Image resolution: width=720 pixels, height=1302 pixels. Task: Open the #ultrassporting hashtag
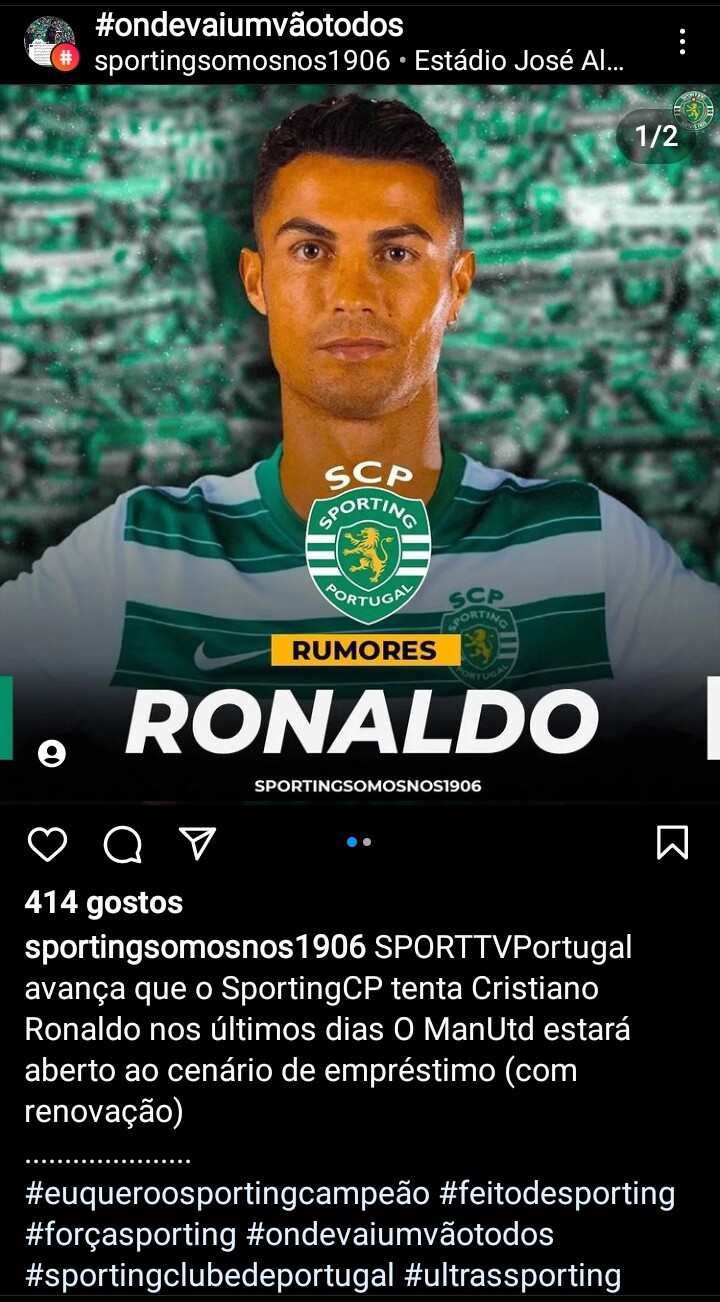pos(513,1275)
